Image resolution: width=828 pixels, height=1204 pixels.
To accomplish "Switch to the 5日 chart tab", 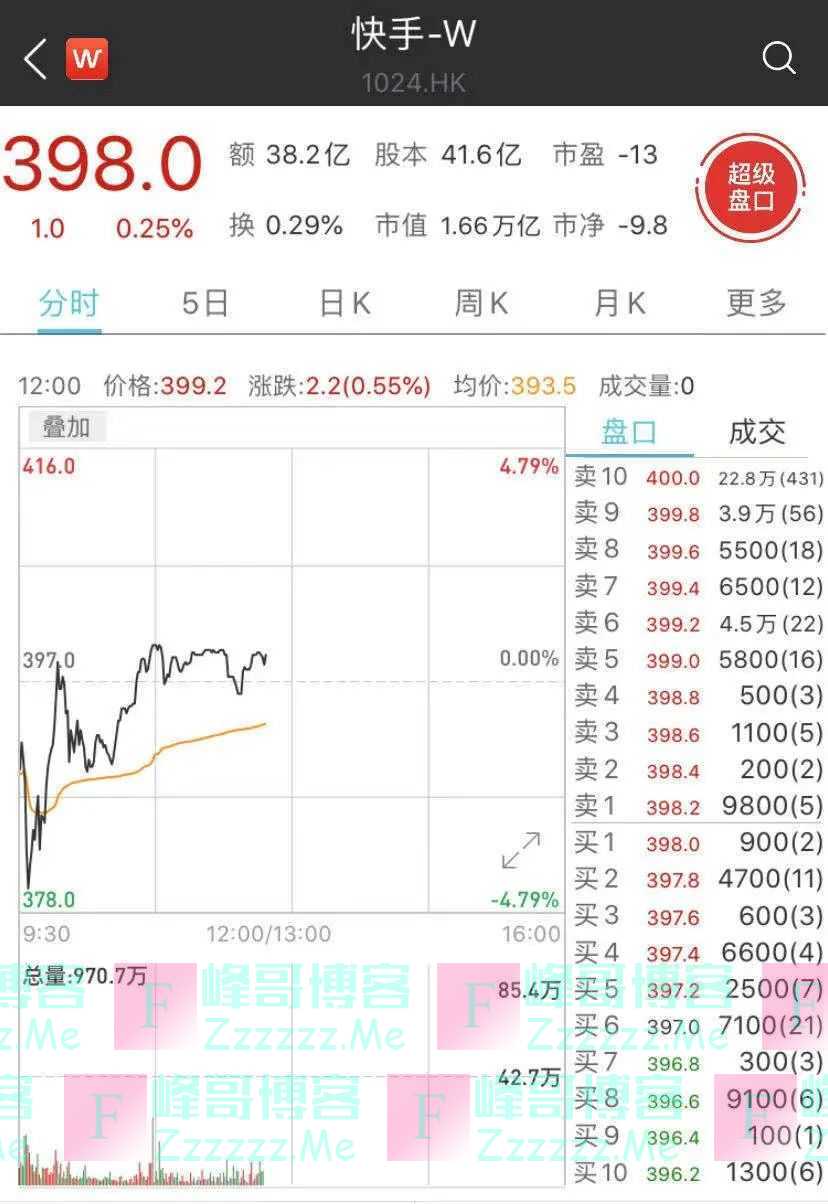I will [x=205, y=303].
